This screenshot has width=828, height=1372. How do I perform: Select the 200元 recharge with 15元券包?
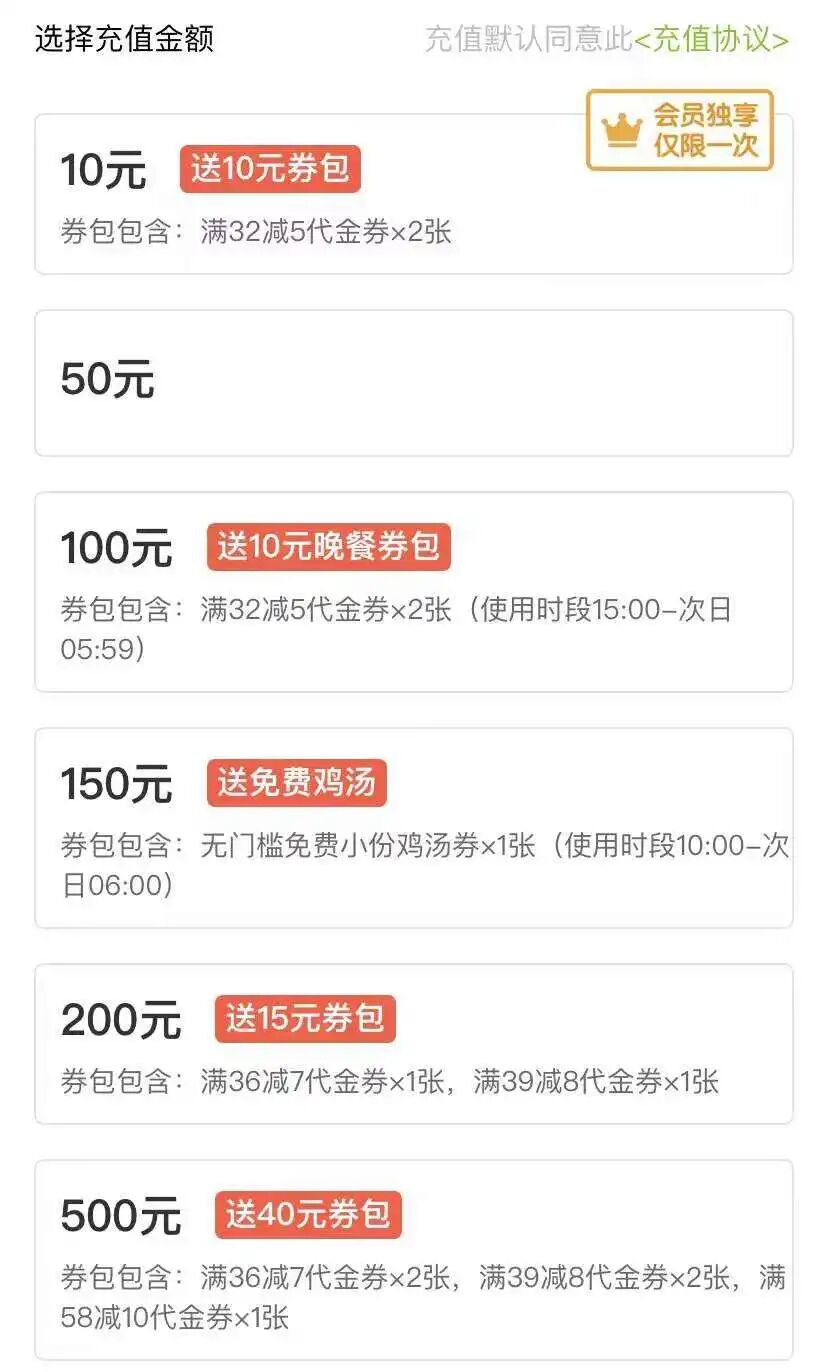pos(413,1044)
